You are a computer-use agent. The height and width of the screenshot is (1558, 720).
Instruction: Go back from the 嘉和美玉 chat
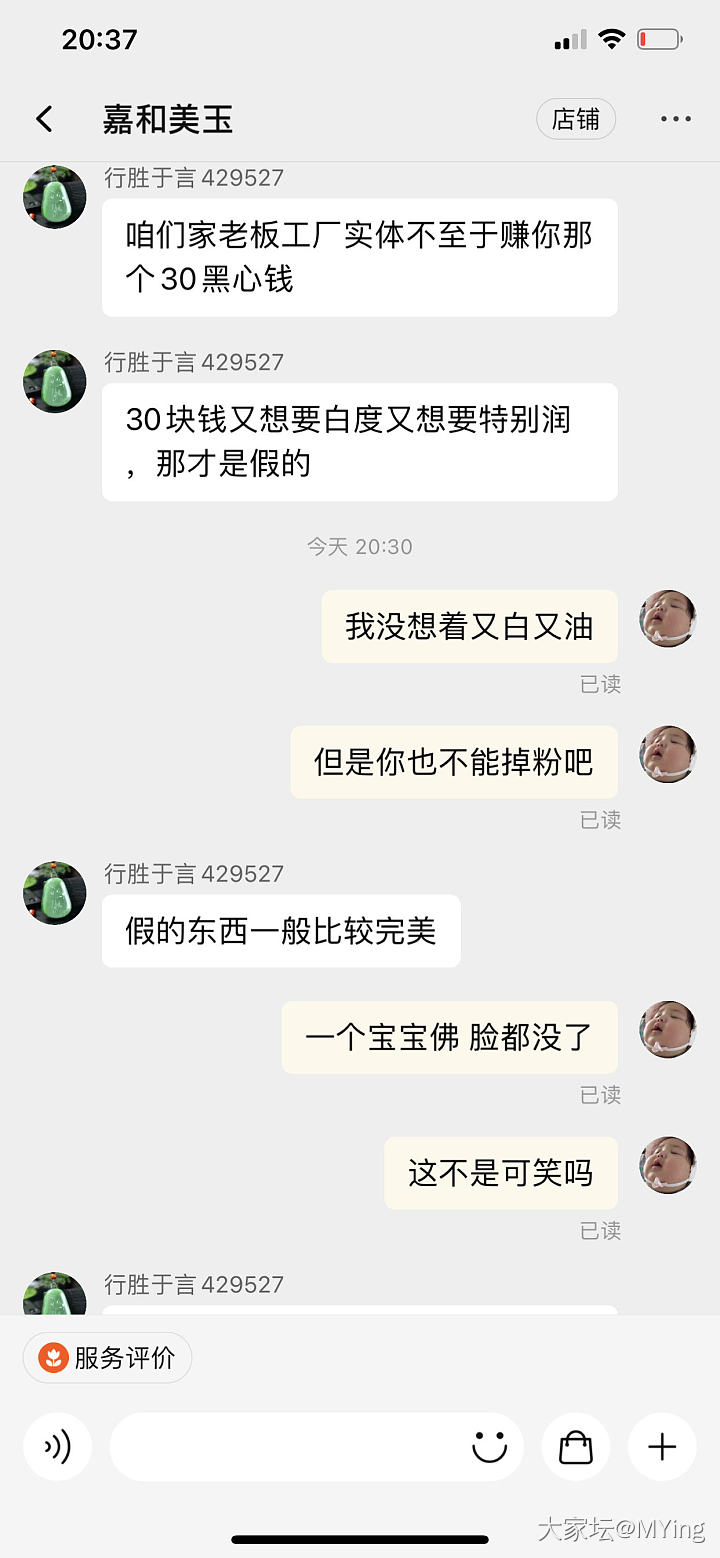click(44, 120)
